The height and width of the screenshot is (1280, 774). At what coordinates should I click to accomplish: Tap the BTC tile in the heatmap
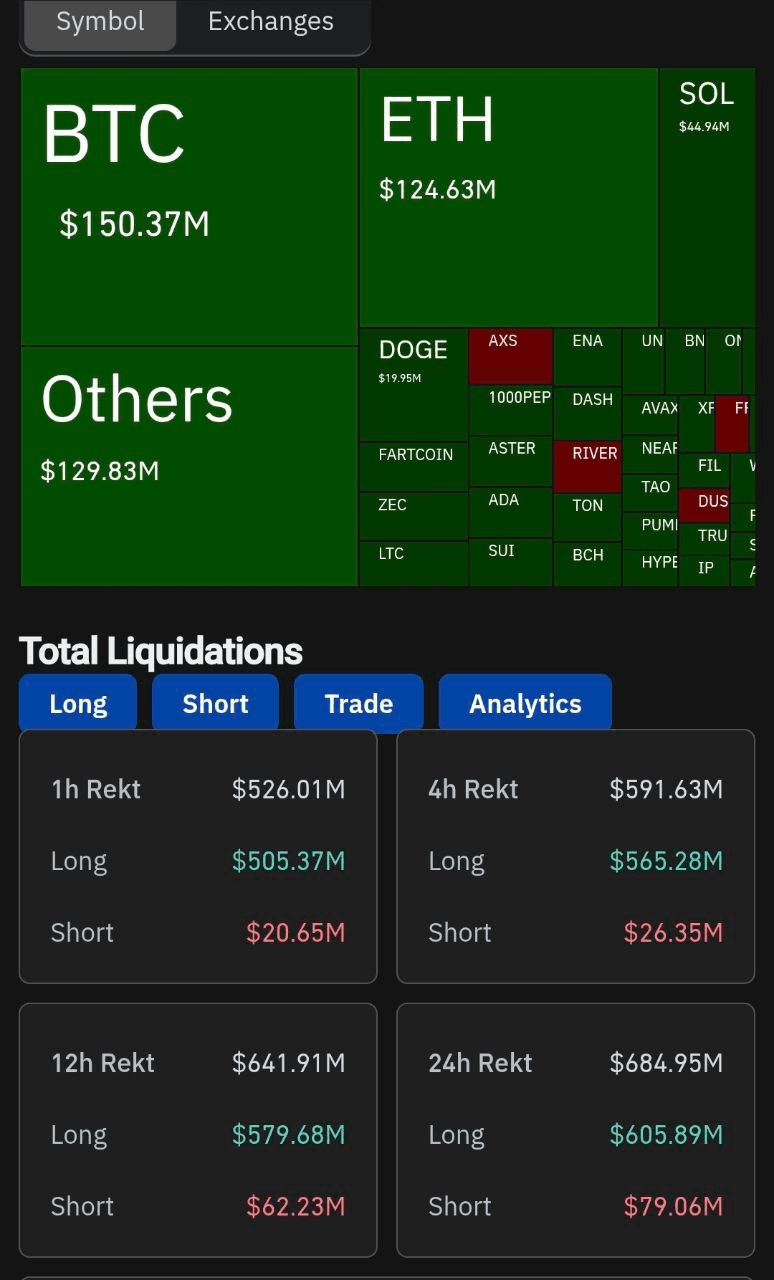click(x=189, y=206)
